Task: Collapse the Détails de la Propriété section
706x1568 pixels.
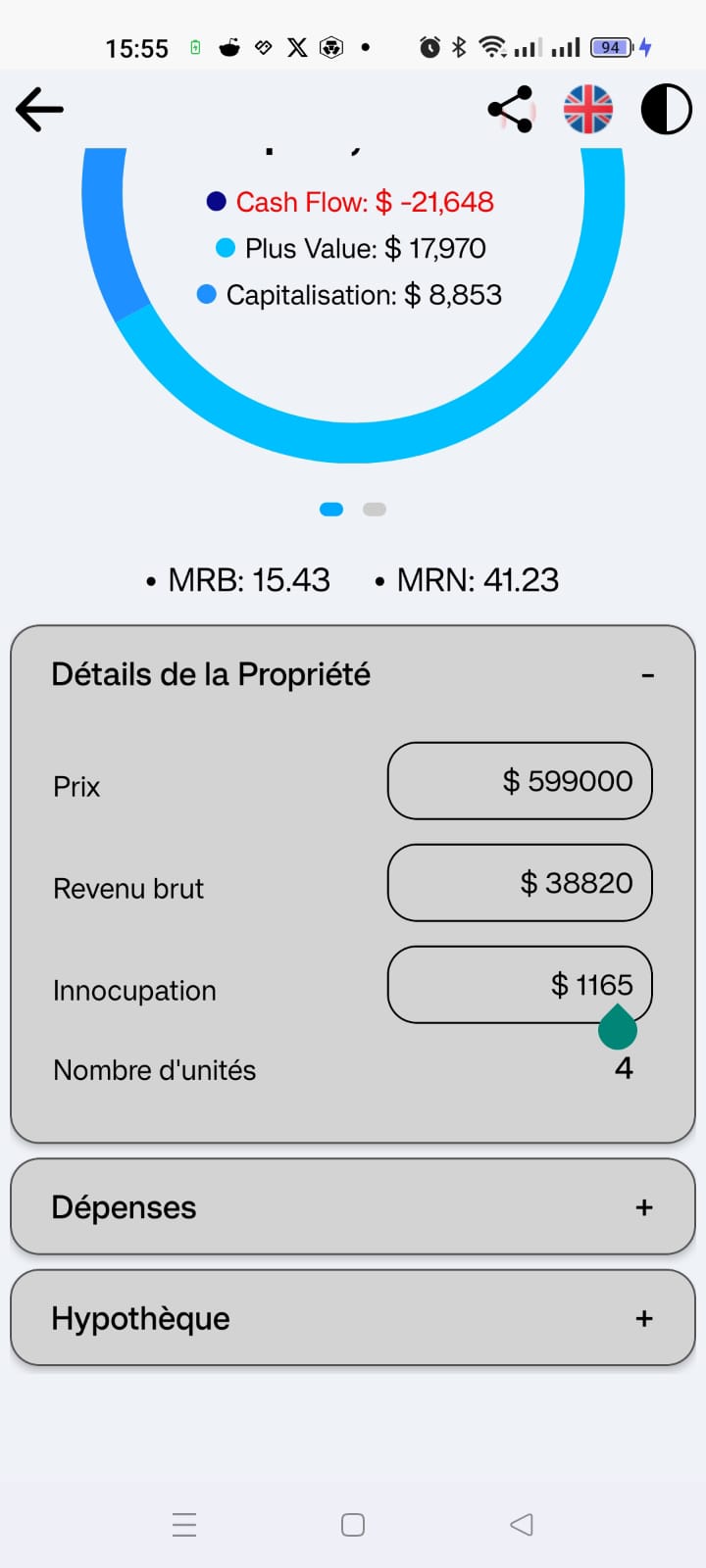Action: pyautogui.click(x=647, y=675)
